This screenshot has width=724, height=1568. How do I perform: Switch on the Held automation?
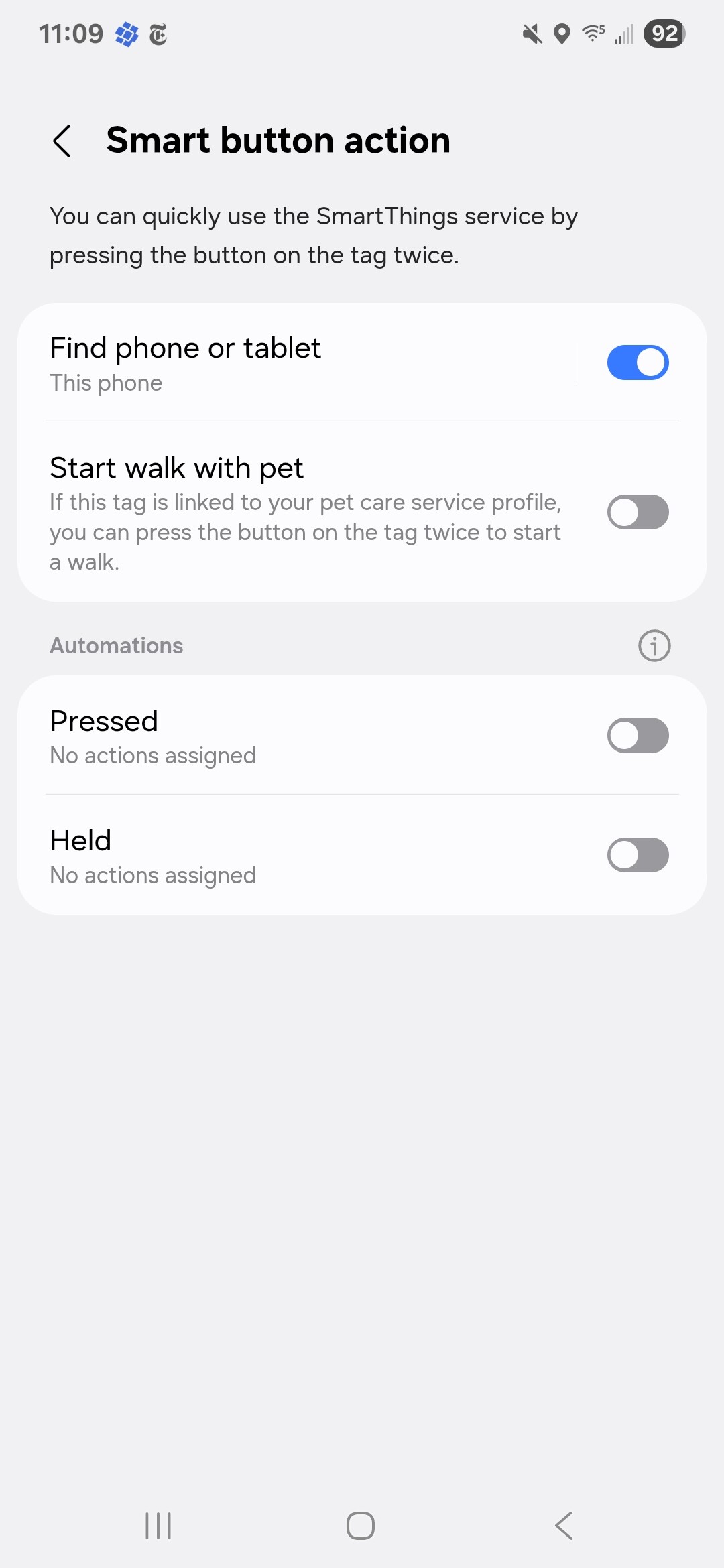(x=638, y=855)
